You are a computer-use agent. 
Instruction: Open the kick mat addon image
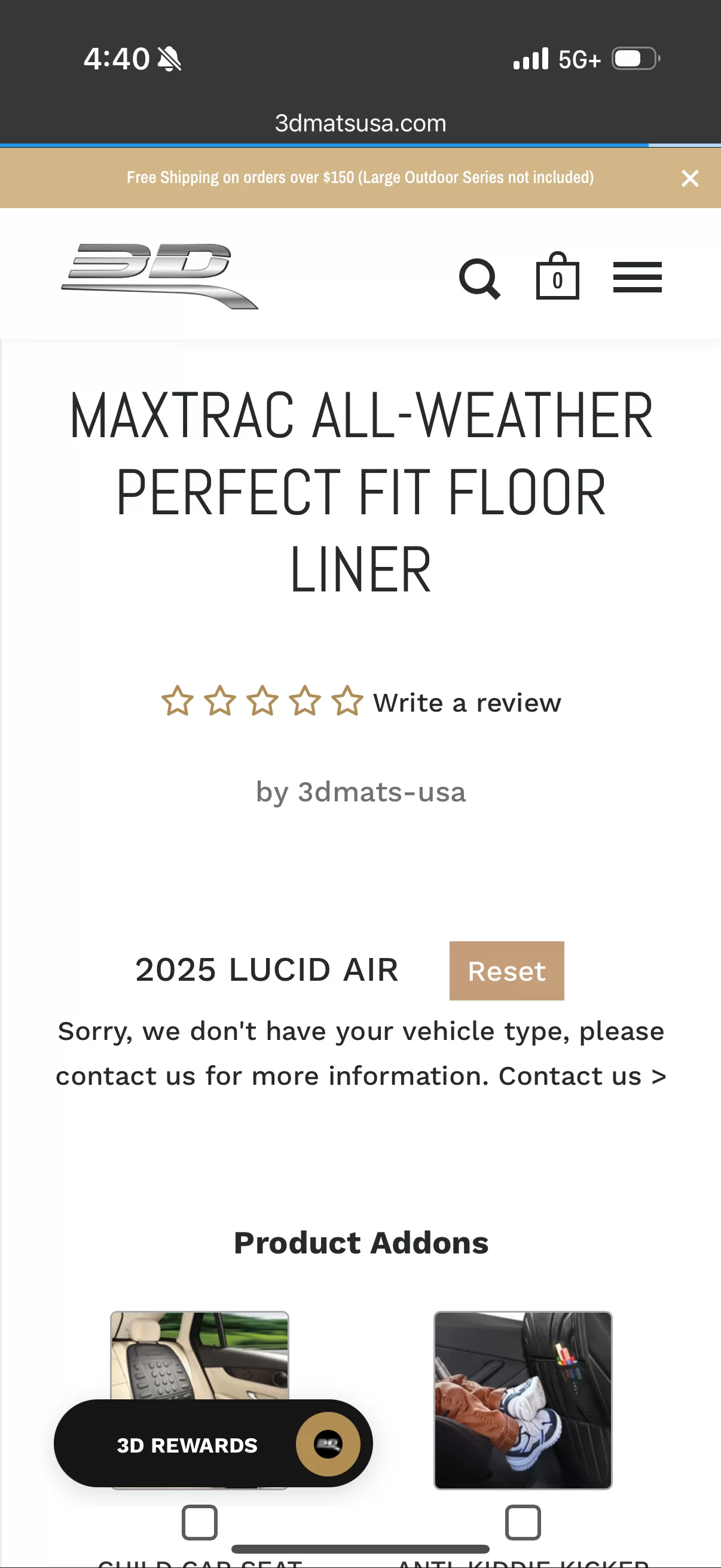(523, 1400)
